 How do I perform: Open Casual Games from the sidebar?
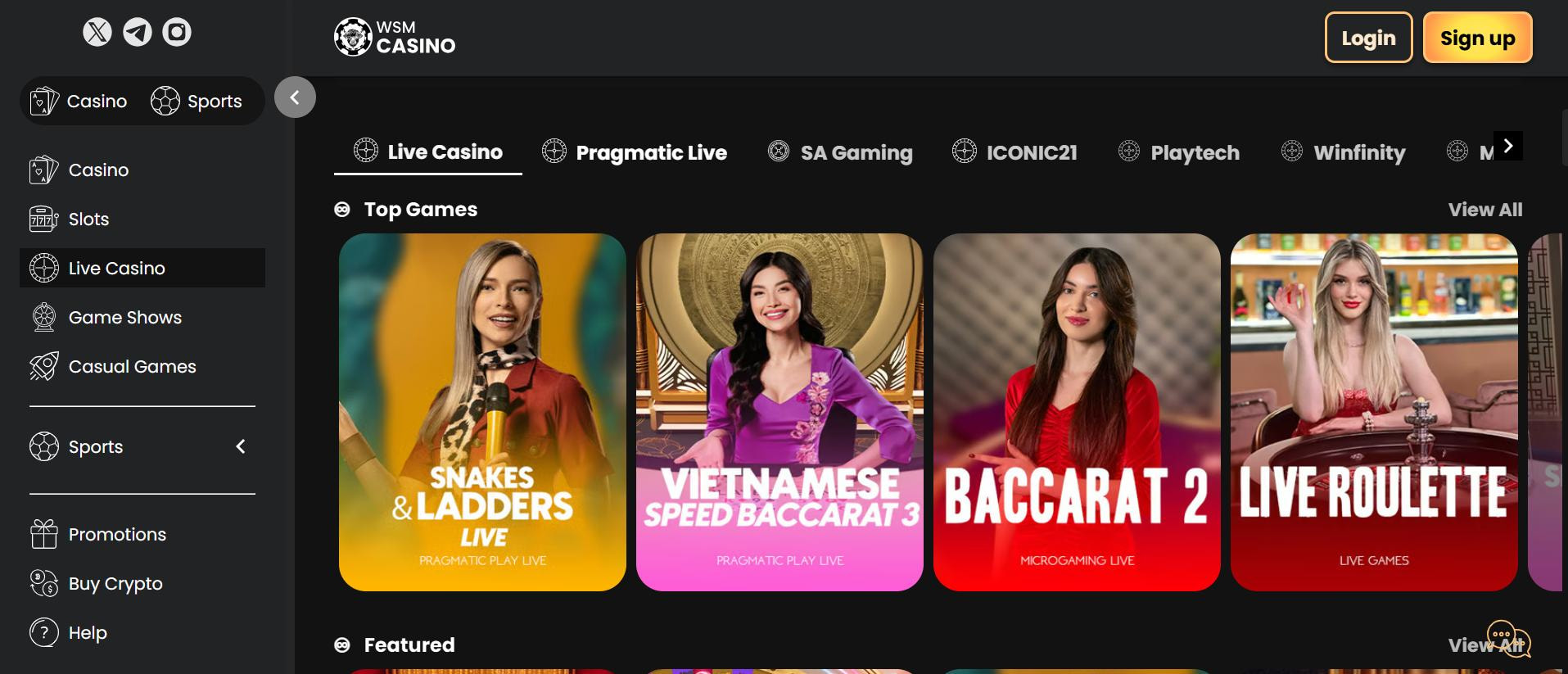pos(132,367)
